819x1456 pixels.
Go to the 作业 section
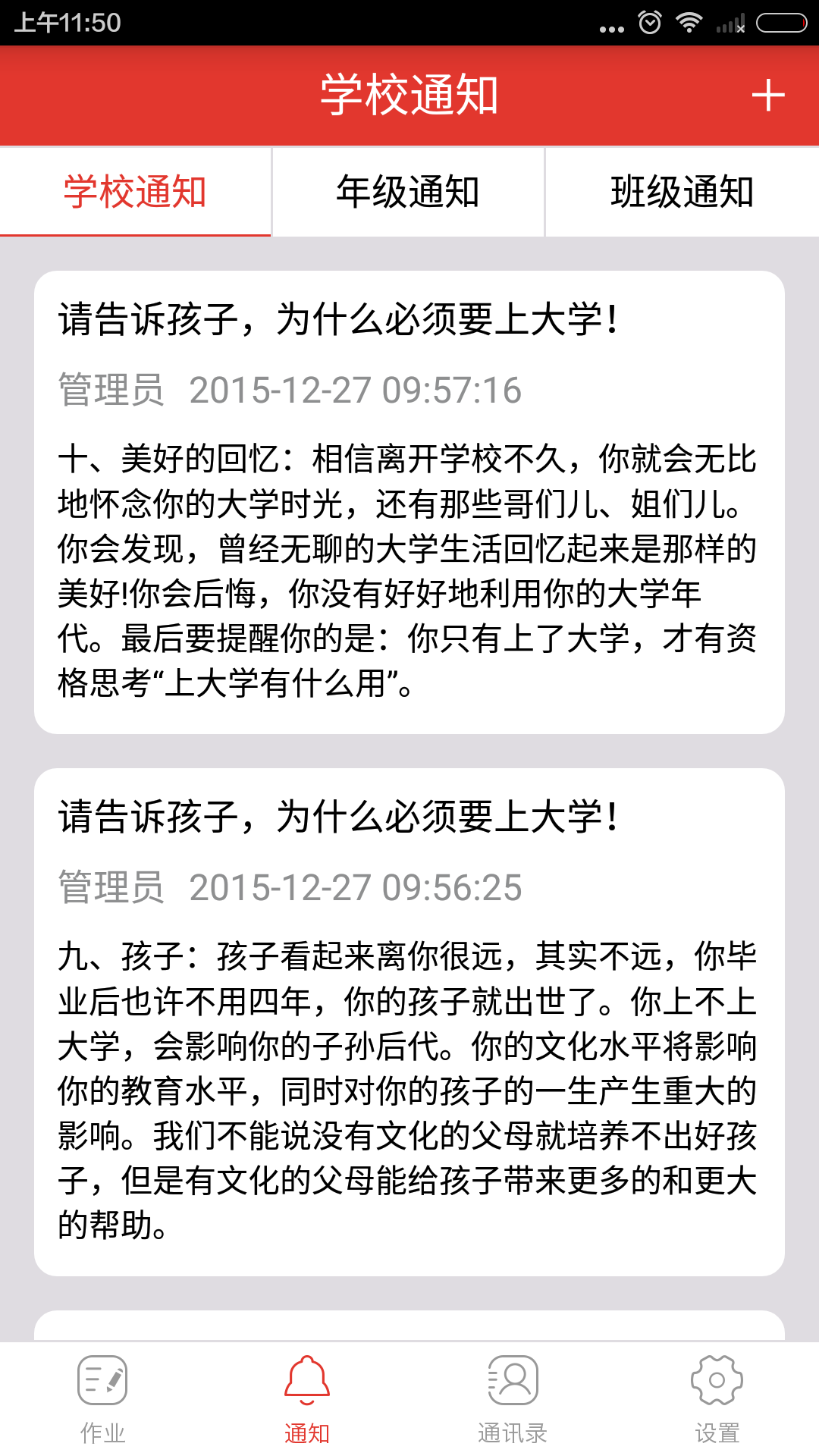click(x=102, y=1399)
